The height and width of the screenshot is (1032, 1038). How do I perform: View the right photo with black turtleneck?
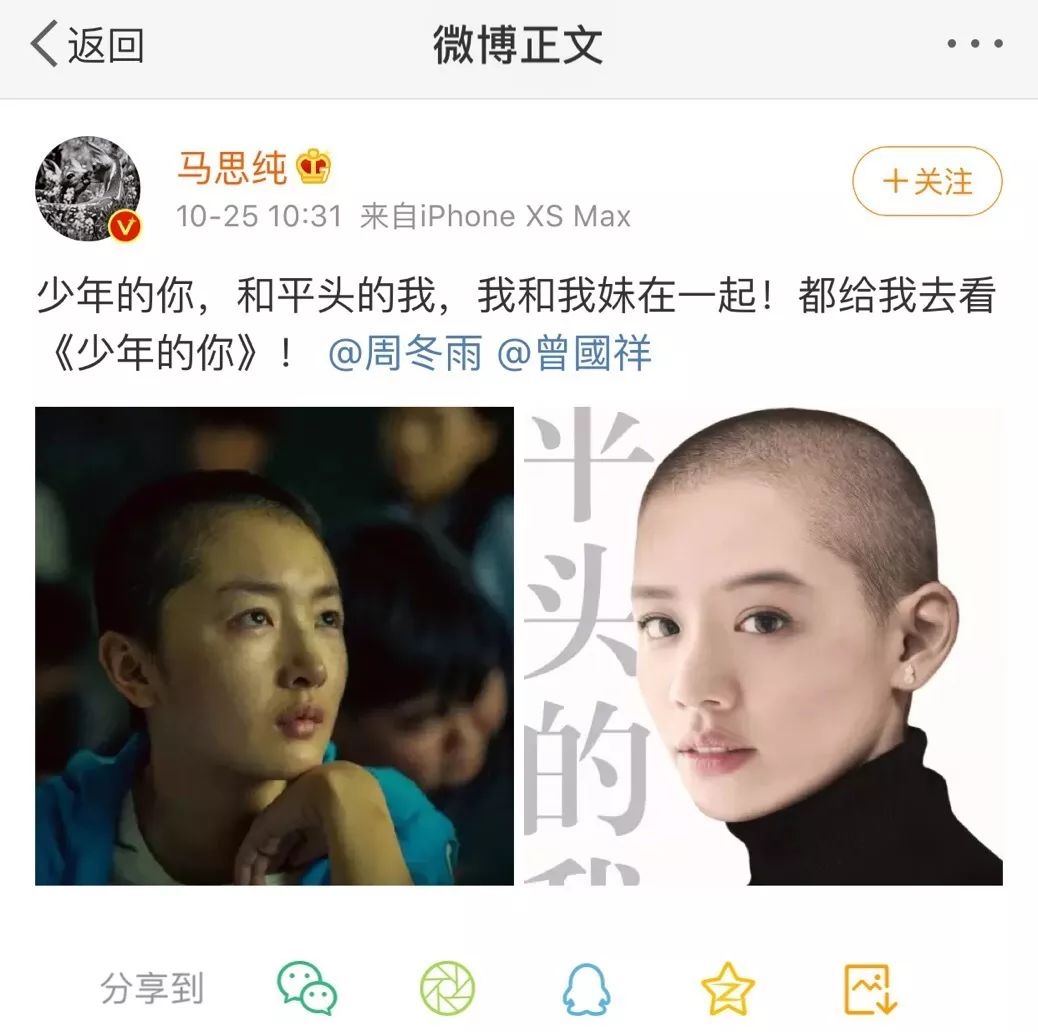click(762, 645)
